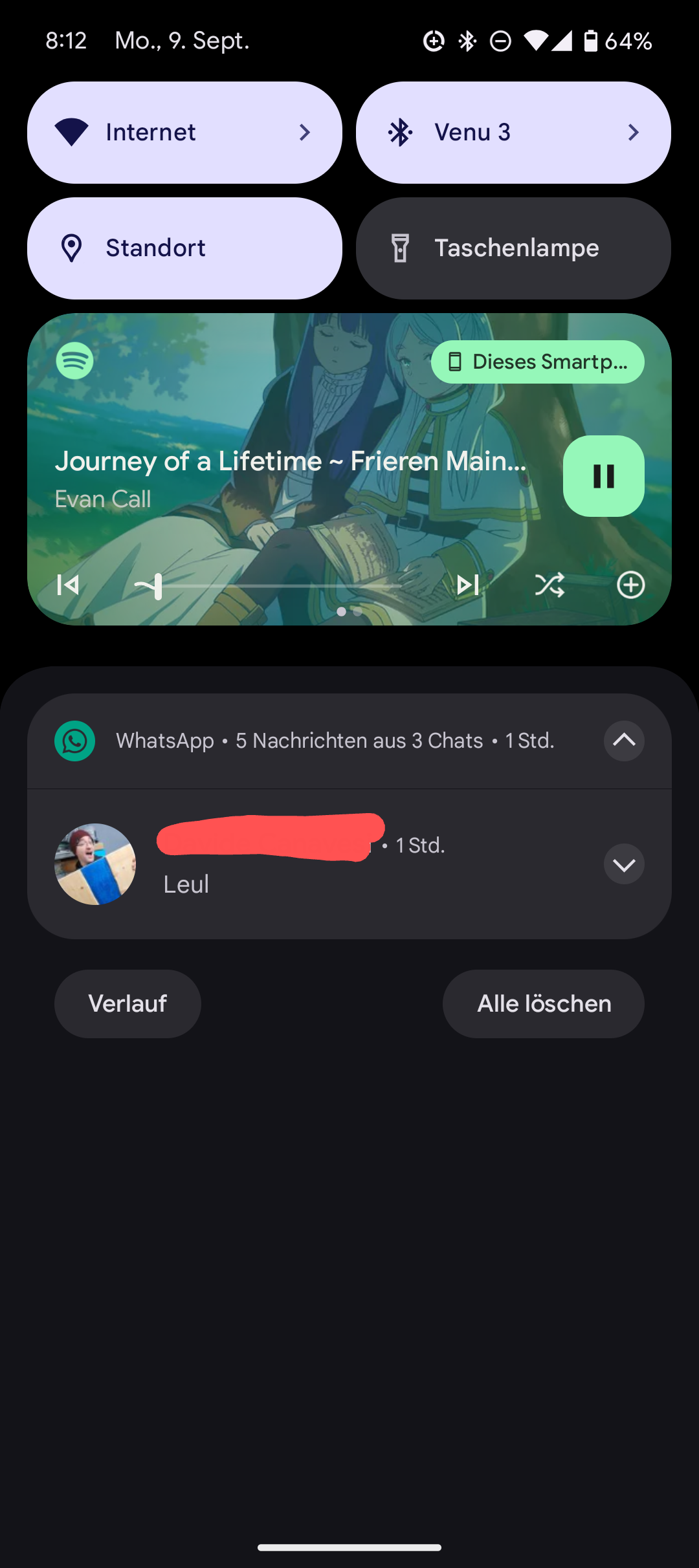699x1568 pixels.
Task: Clear all notifications with Alle löschen
Action: click(x=544, y=1004)
